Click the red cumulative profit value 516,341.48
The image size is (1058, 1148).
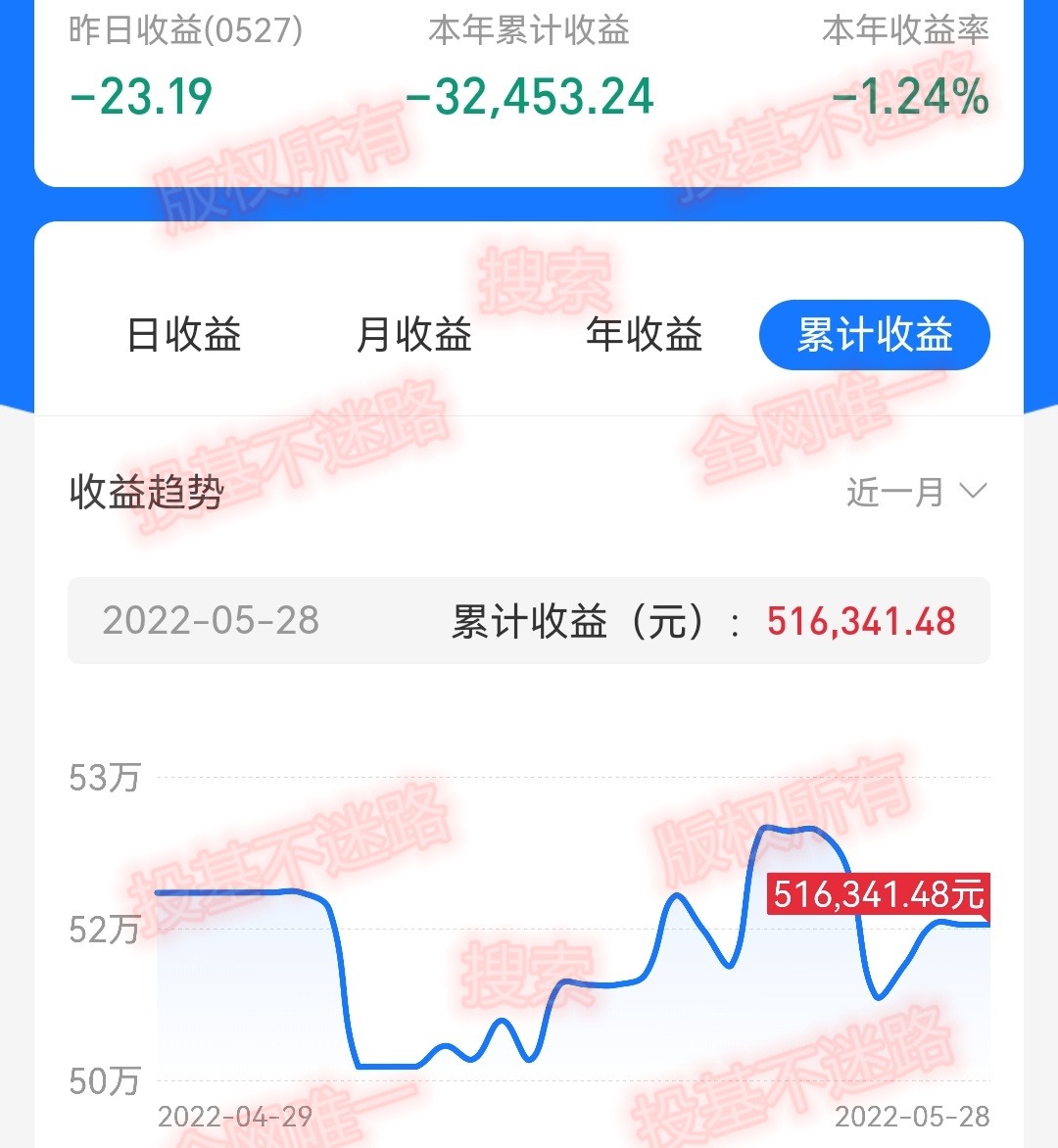click(860, 621)
